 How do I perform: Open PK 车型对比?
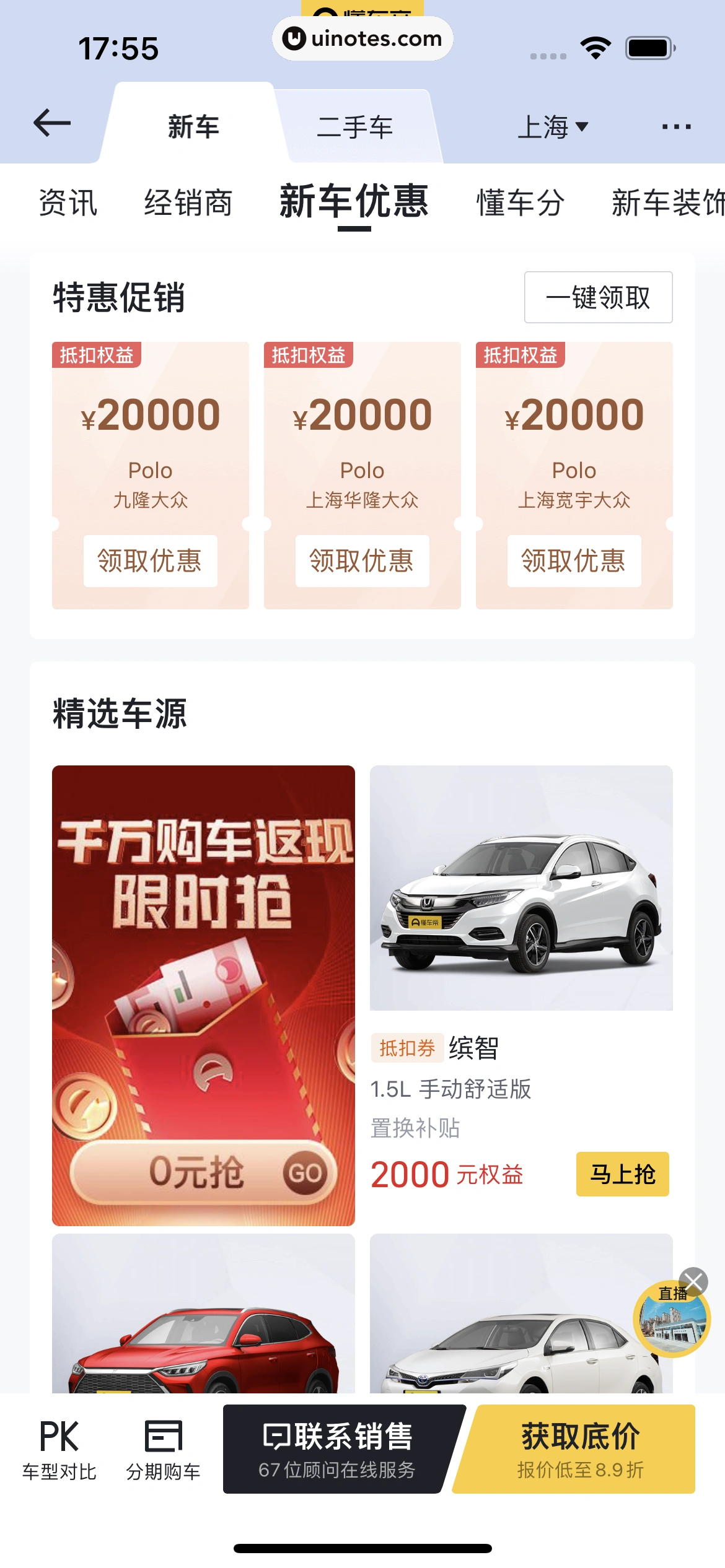(59, 1449)
